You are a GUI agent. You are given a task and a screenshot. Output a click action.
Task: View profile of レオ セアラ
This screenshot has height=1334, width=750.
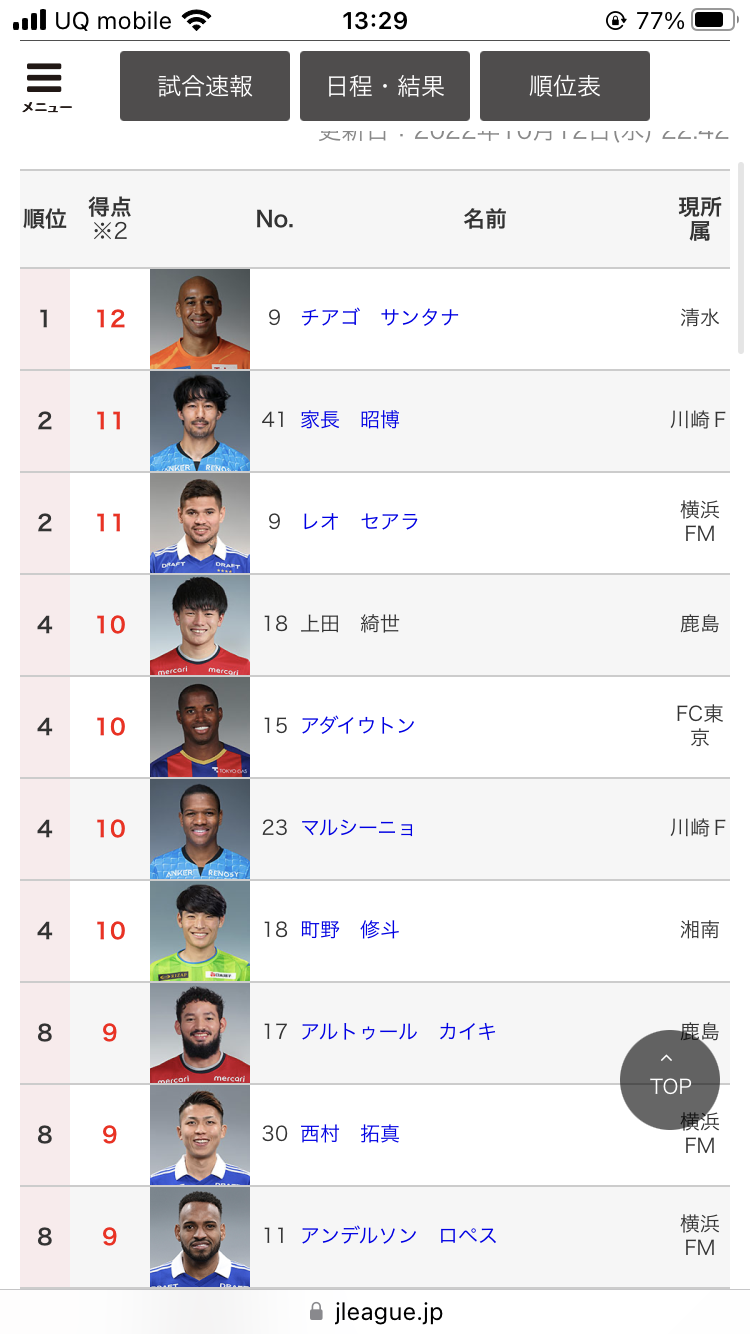pos(360,522)
